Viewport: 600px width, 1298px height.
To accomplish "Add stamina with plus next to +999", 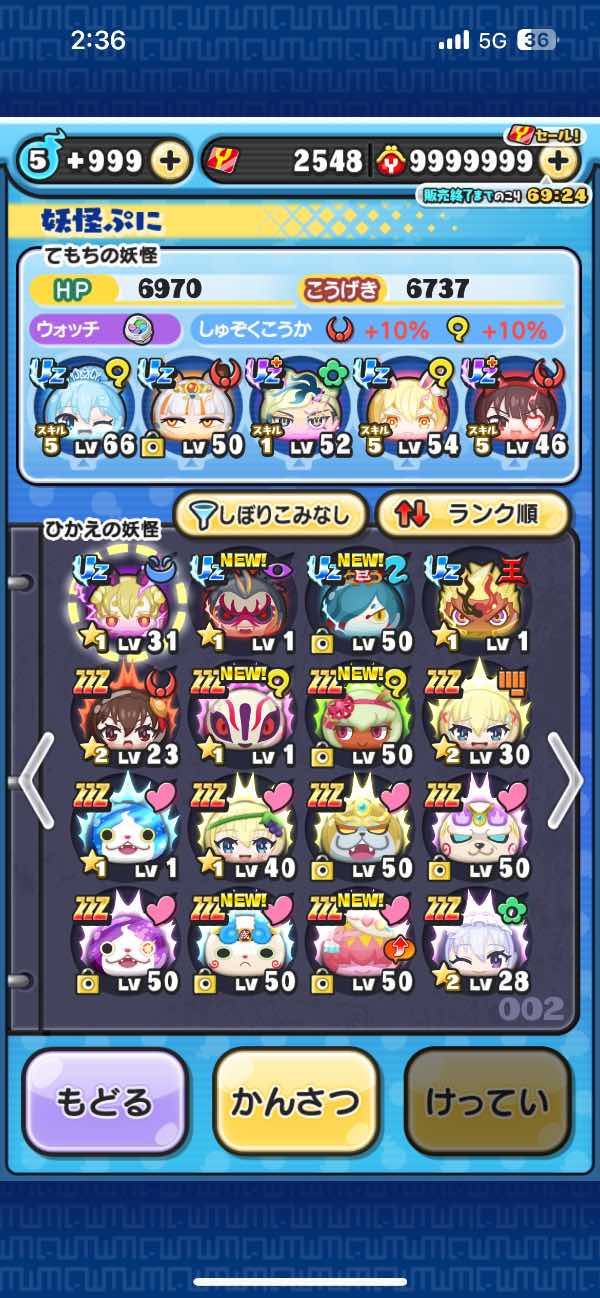I will tap(172, 161).
